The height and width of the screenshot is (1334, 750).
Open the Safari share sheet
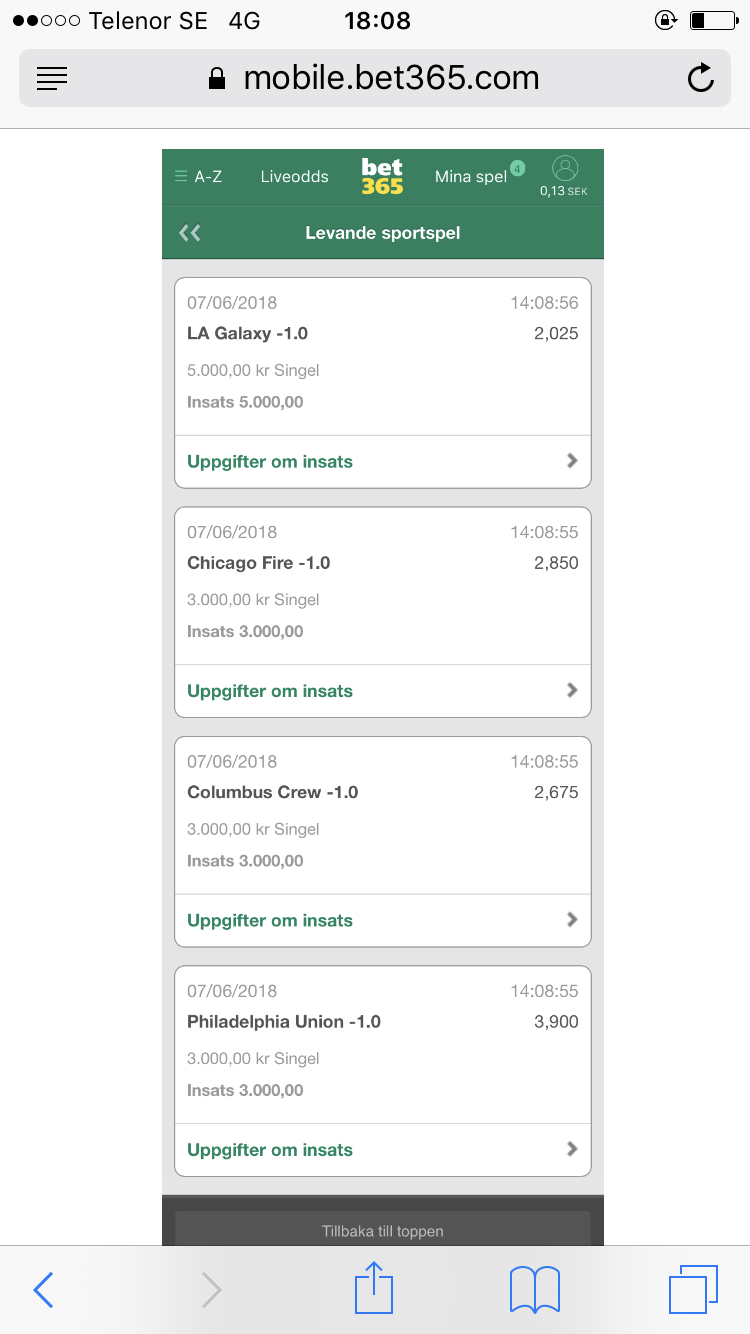[x=374, y=1288]
